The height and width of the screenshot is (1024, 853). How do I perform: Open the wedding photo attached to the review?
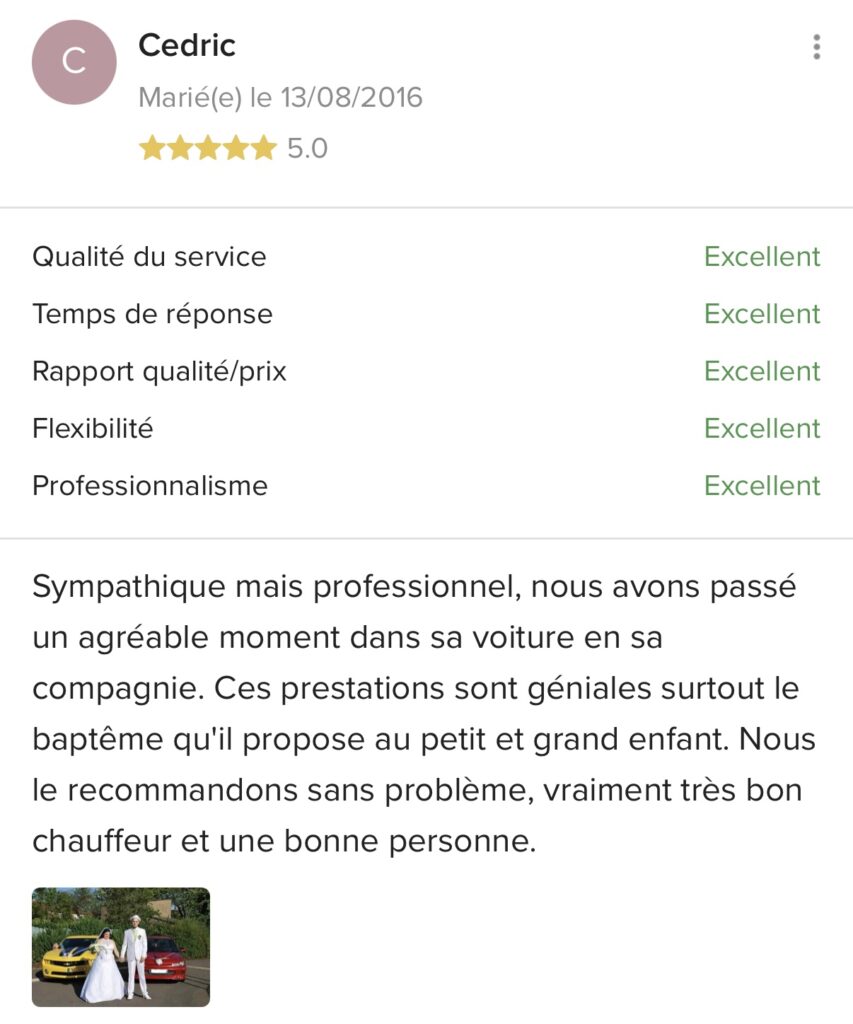[x=121, y=946]
